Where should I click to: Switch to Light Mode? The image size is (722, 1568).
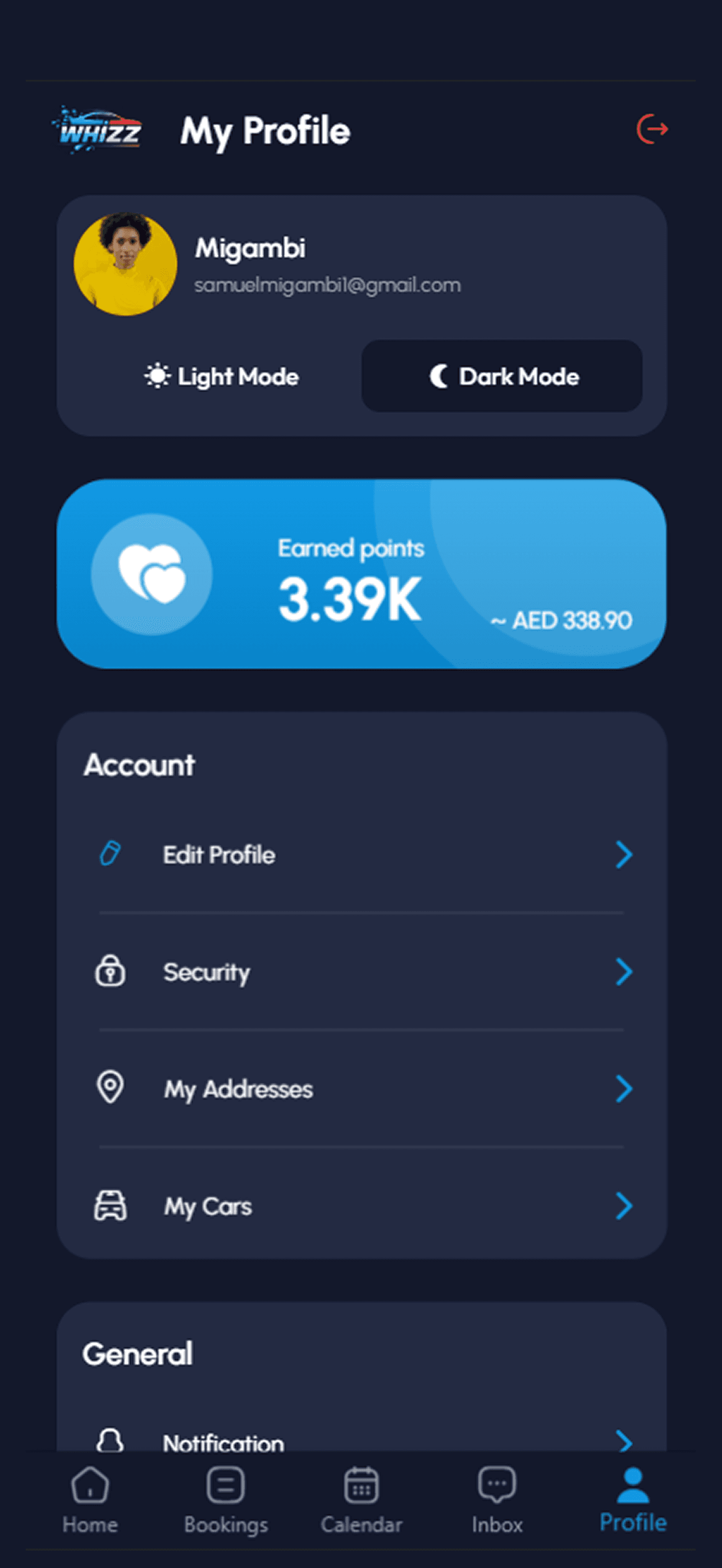[222, 376]
